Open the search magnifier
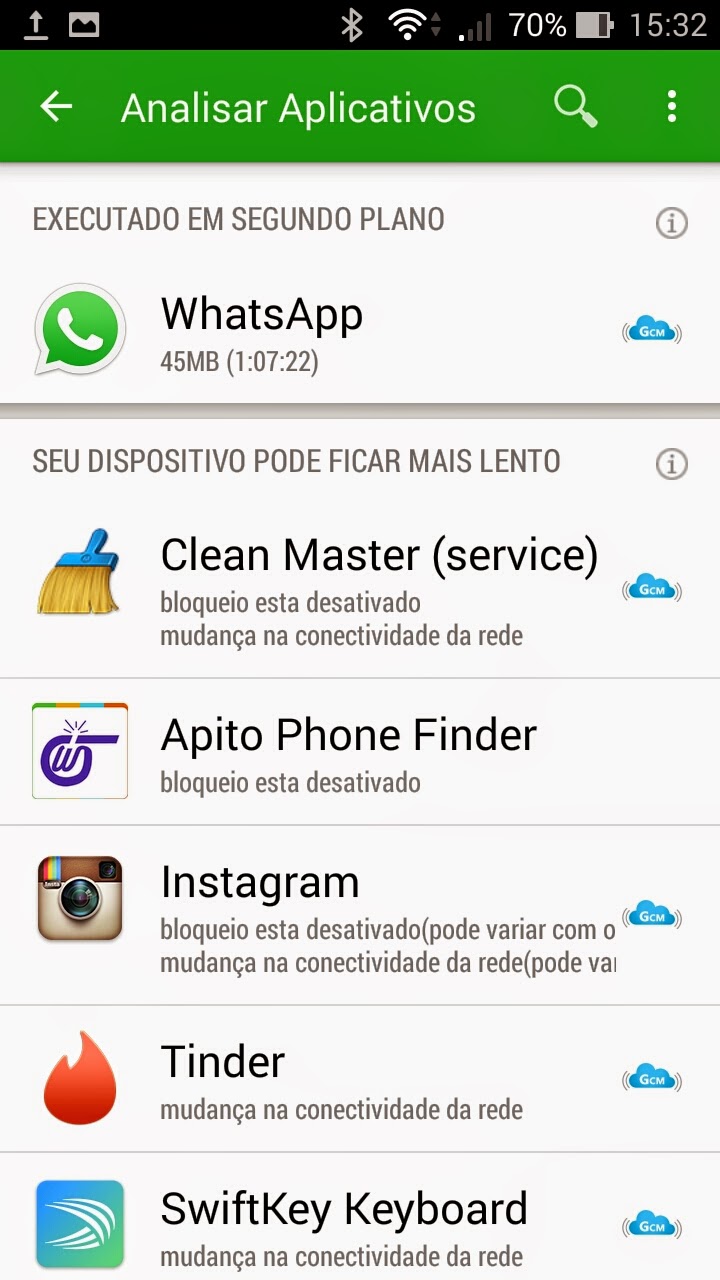The width and height of the screenshot is (720, 1280). tap(575, 106)
